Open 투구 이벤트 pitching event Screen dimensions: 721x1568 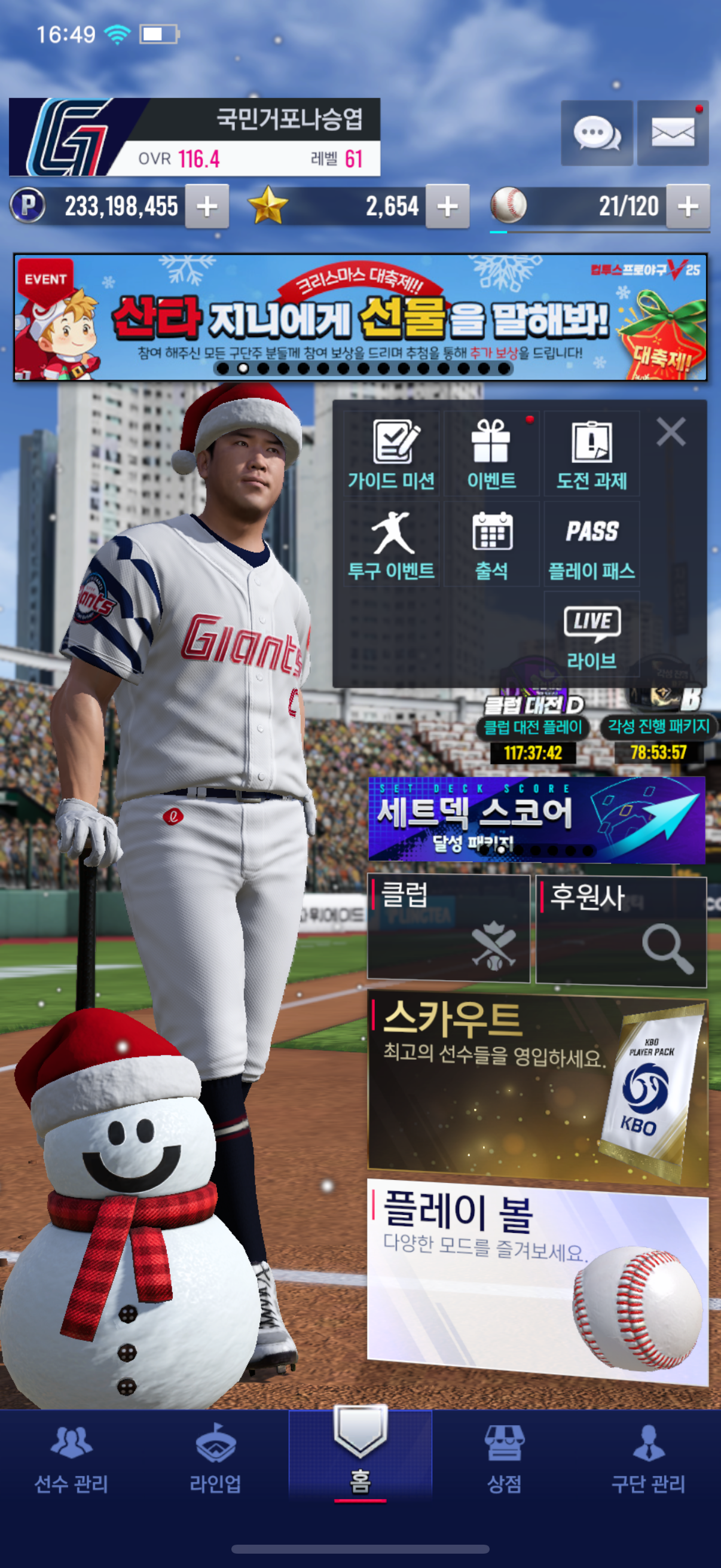tap(391, 544)
